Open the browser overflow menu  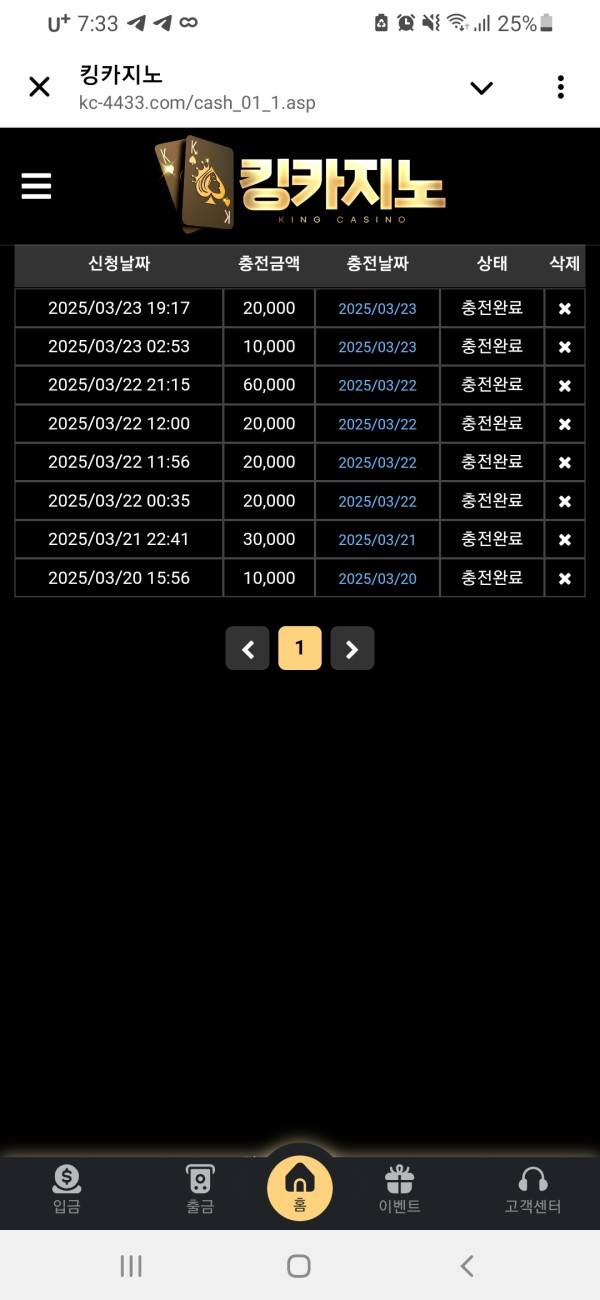coord(560,87)
